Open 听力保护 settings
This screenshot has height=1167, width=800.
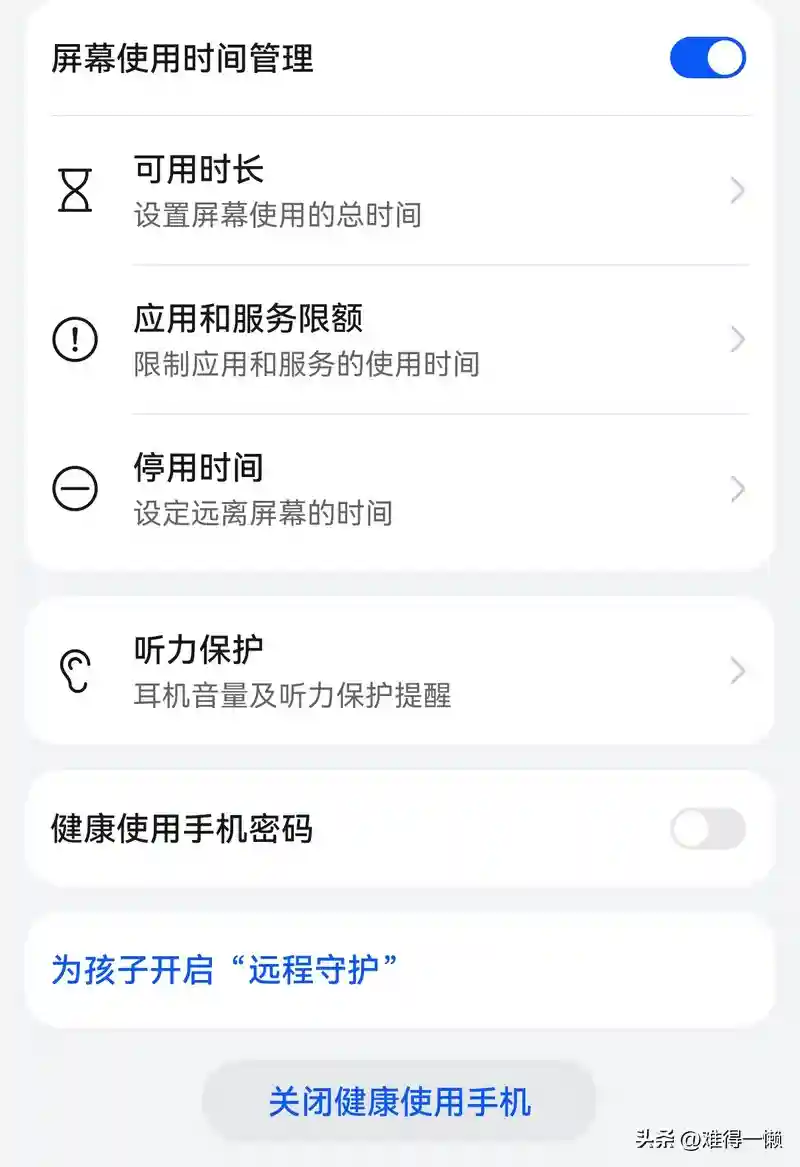400,670
